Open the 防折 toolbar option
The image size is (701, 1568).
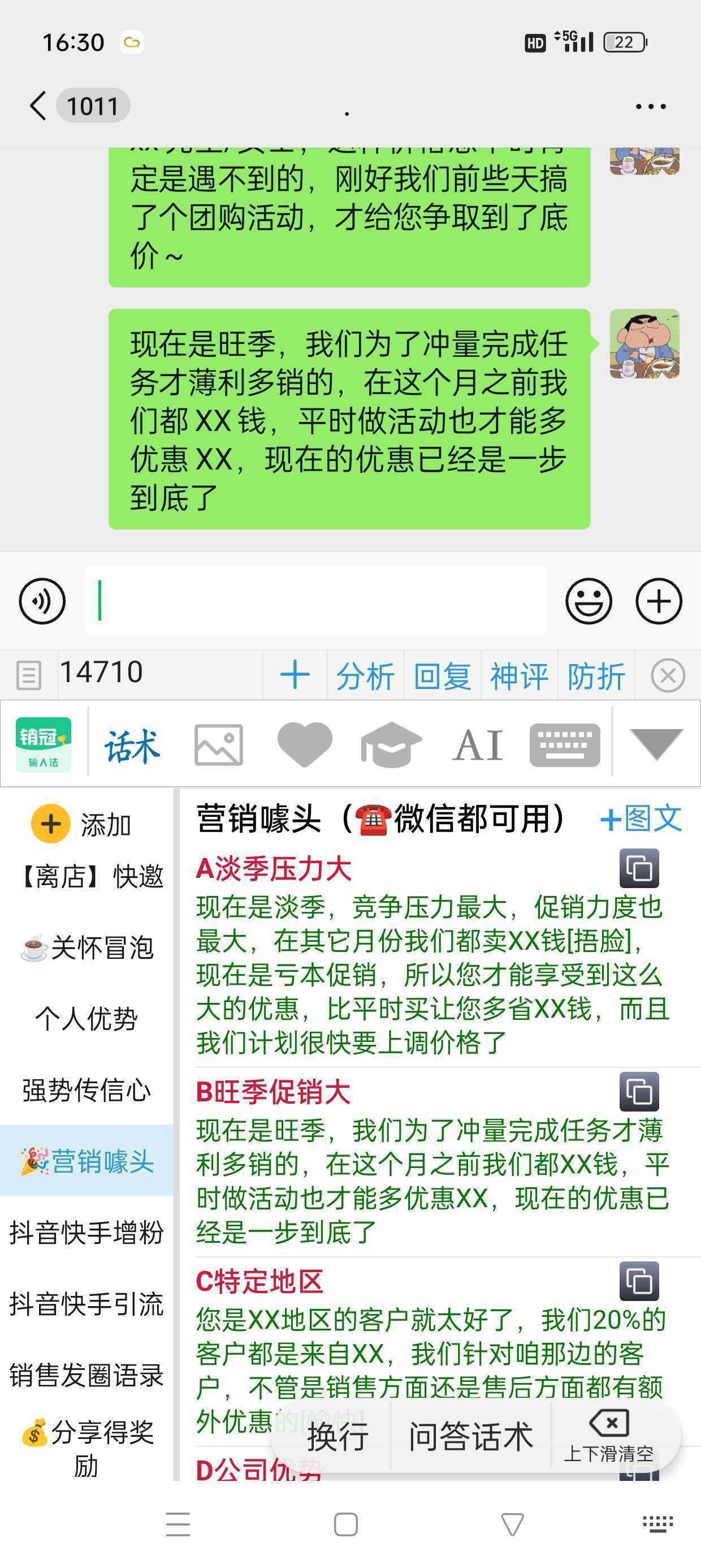pyautogui.click(x=596, y=675)
